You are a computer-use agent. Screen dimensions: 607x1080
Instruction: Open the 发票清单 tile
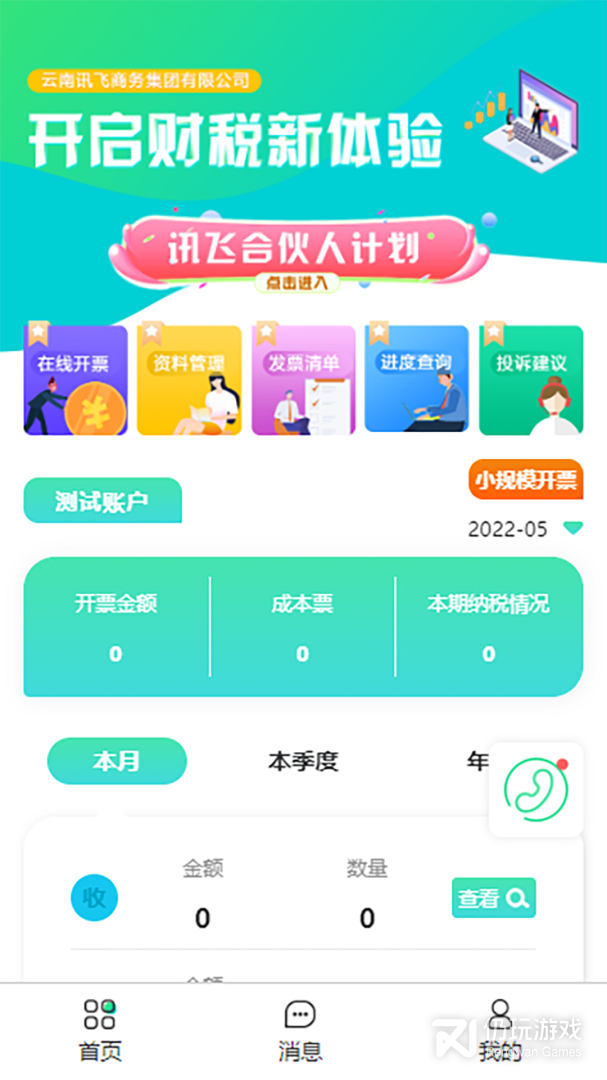tap(303, 380)
